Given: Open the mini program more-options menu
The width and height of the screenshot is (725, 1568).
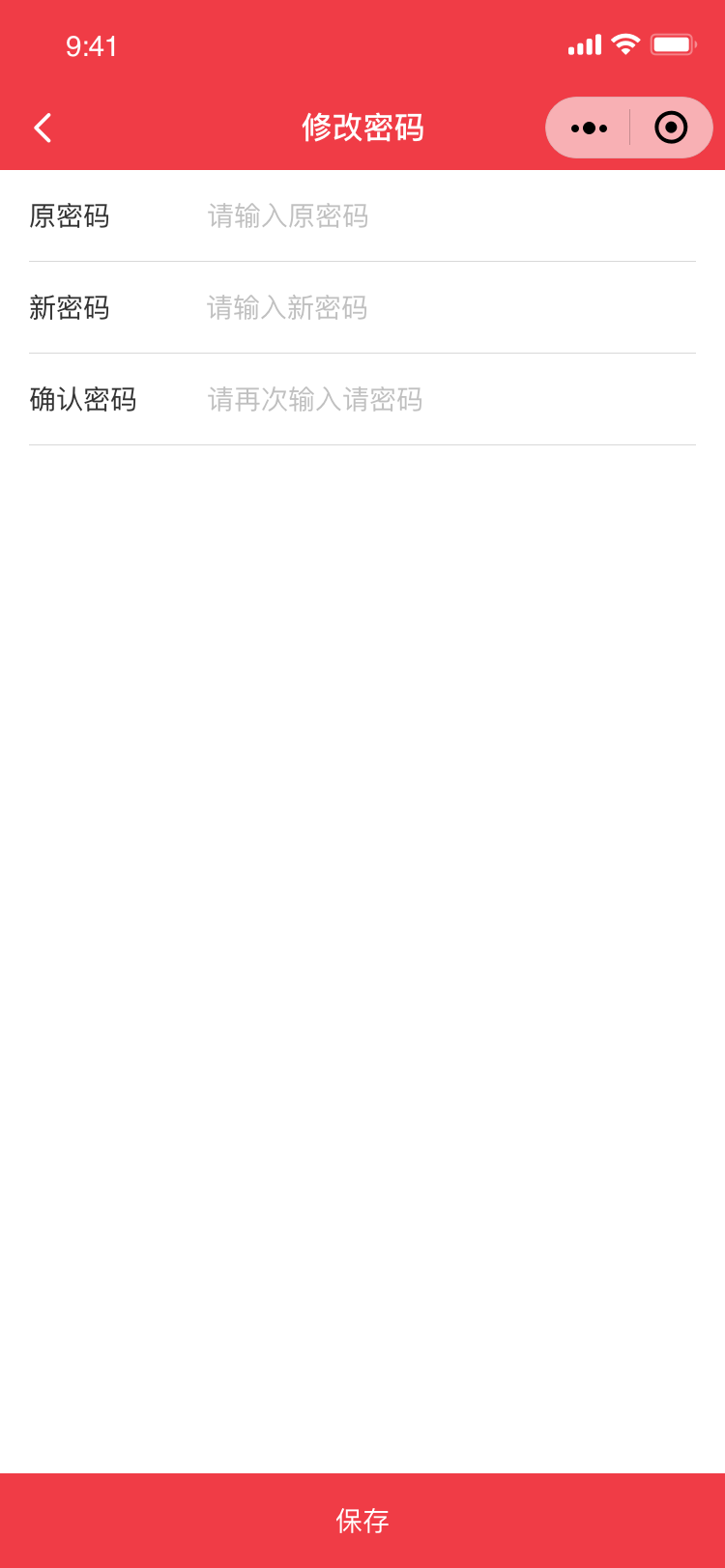Looking at the screenshot, I should 589,128.
